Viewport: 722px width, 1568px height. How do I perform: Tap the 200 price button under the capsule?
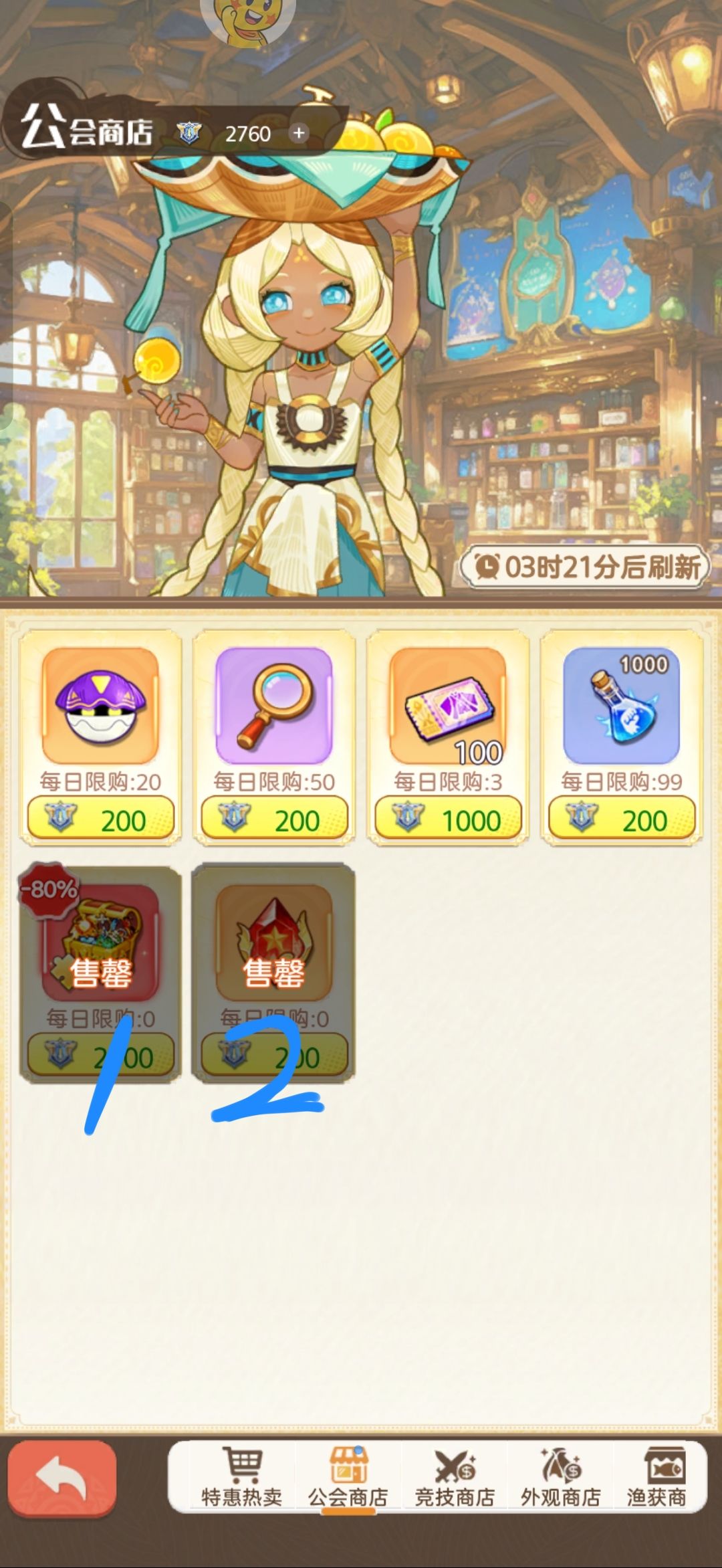[x=102, y=820]
